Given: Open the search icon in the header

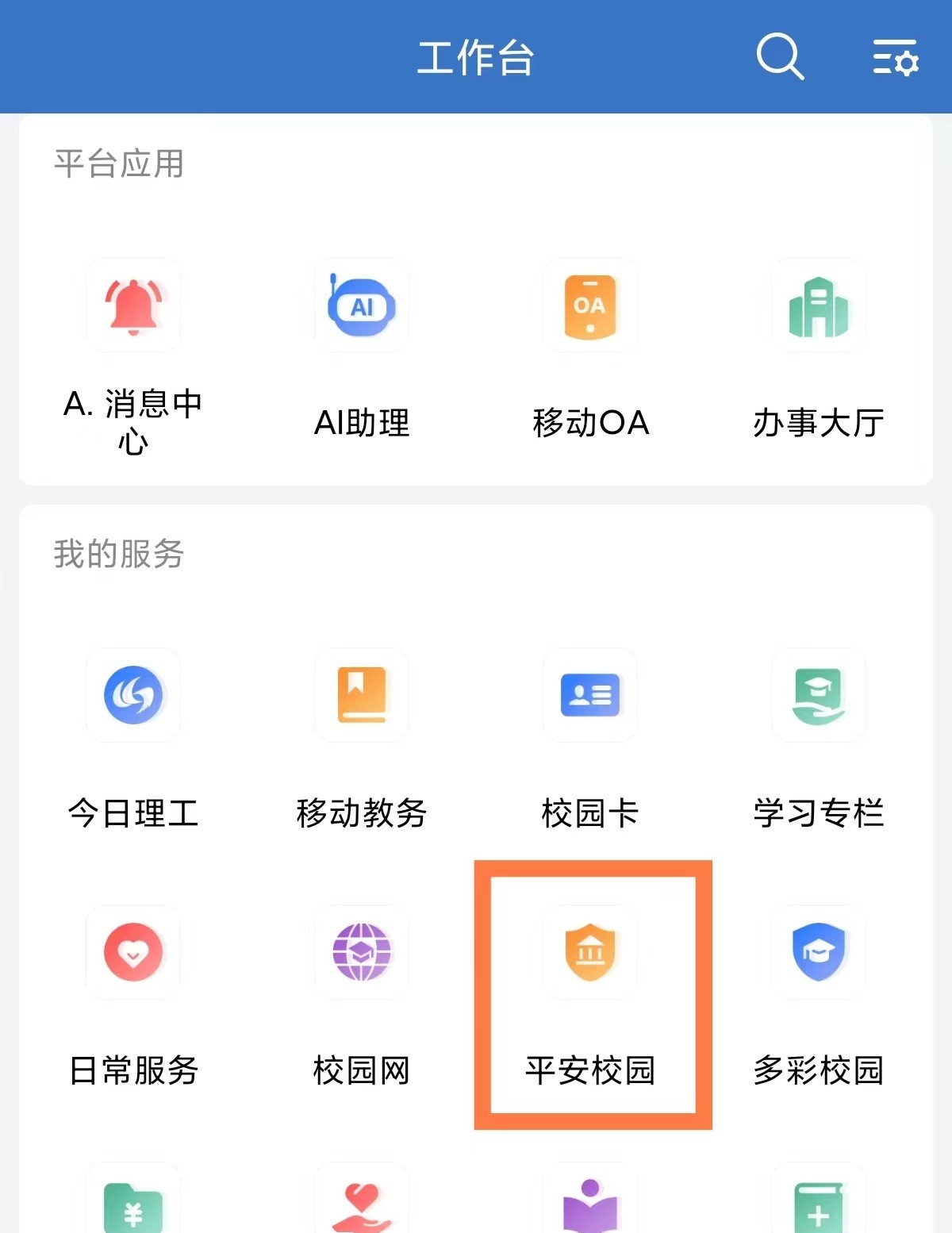Looking at the screenshot, I should click(x=780, y=56).
